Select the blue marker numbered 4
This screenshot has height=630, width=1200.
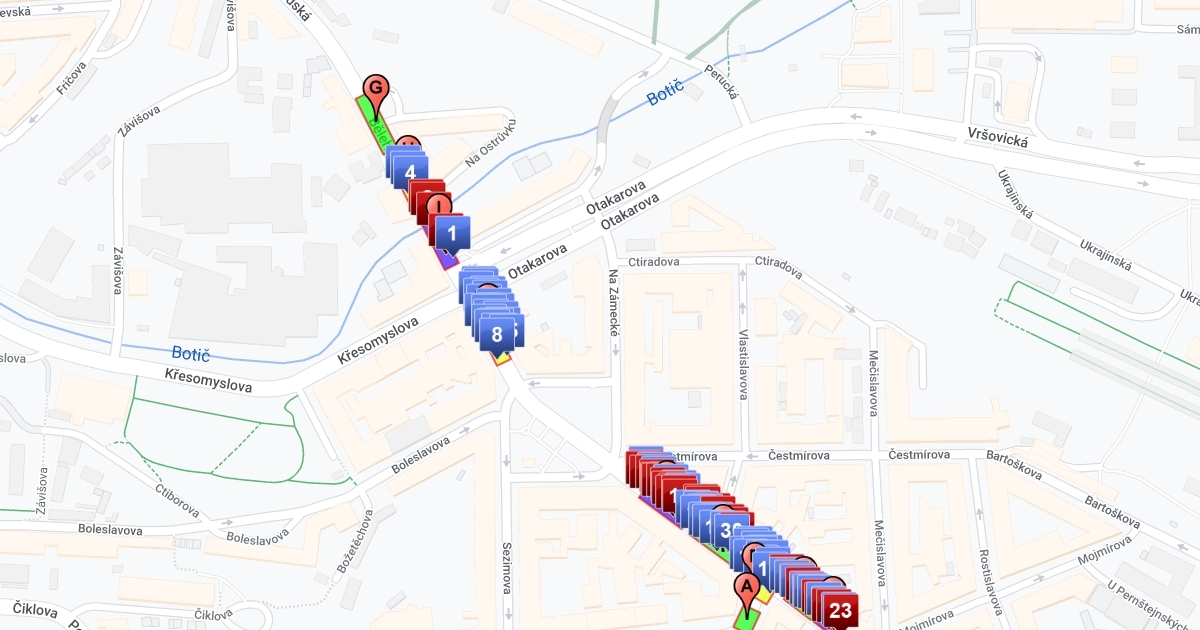[x=410, y=171]
